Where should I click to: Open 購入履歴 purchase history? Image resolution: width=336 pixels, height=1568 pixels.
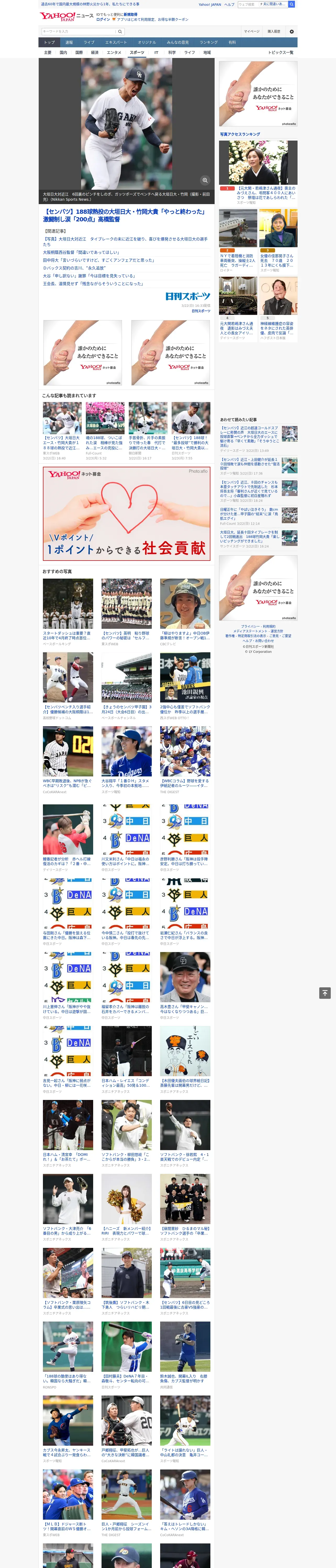(274, 31)
